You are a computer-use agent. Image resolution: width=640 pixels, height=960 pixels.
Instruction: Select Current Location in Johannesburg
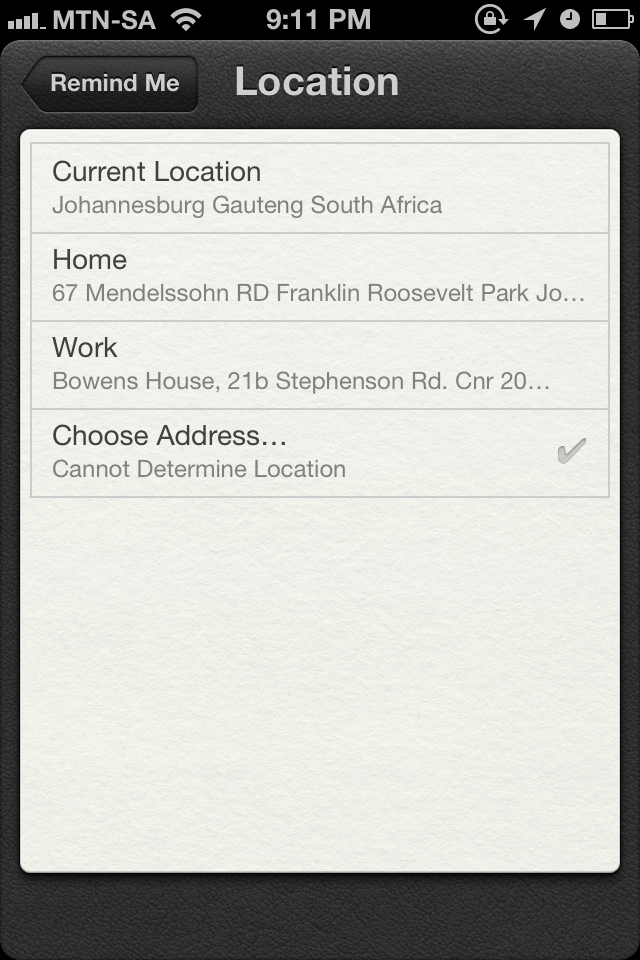(319, 188)
